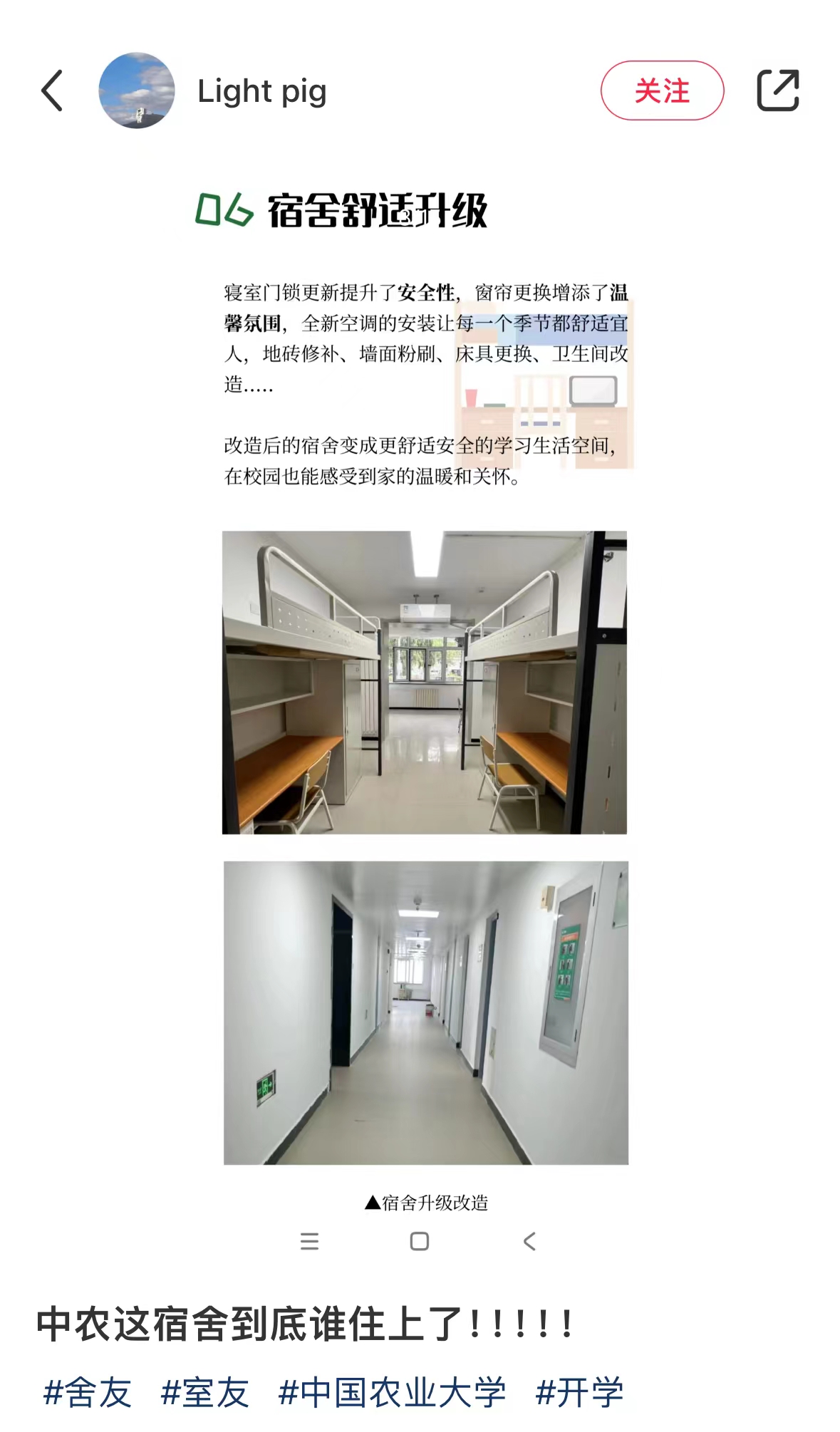
Task: Open the #开学 hashtag
Action: pyautogui.click(x=579, y=1392)
